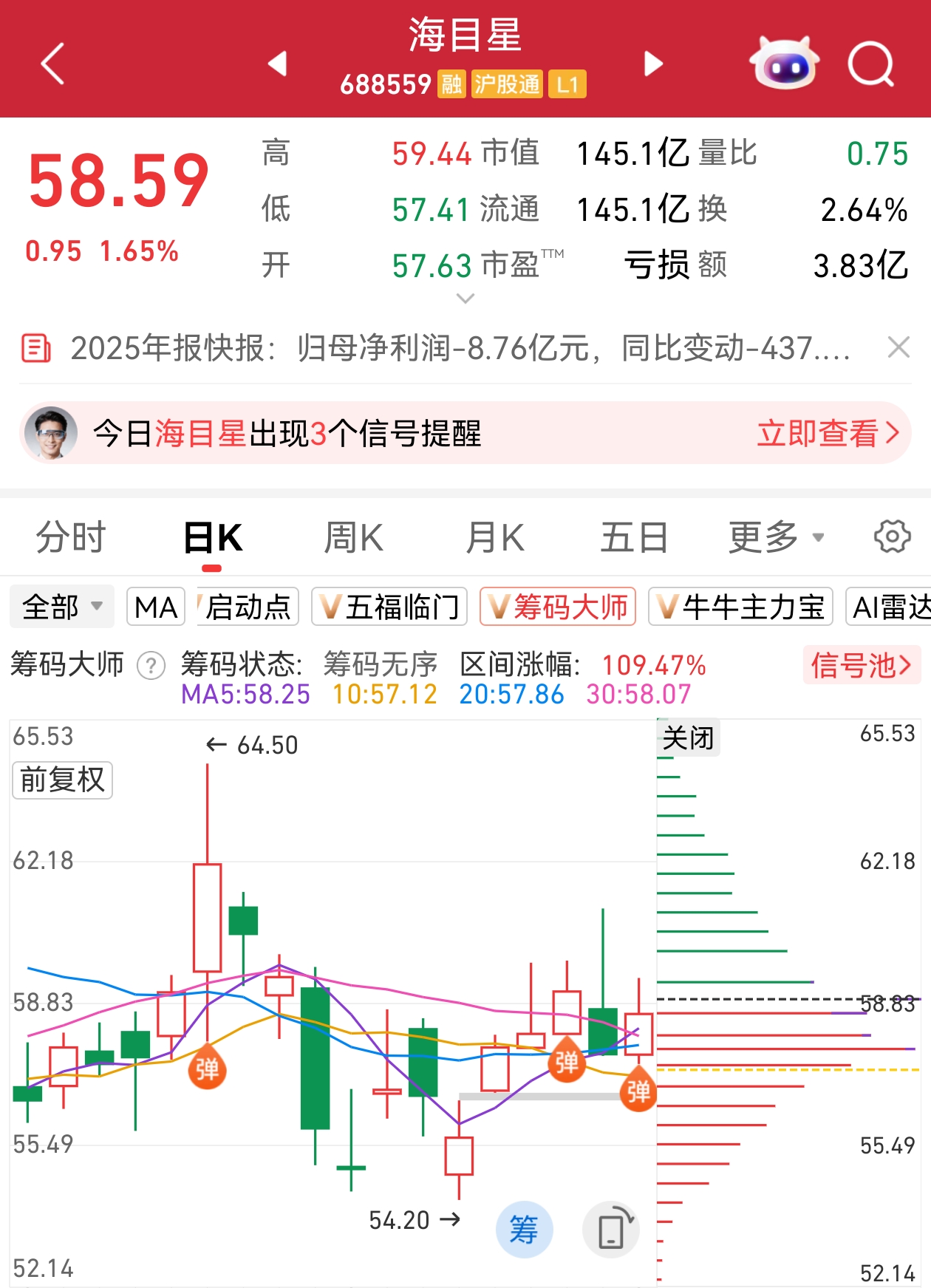Expand the 更多 period dropdown

click(776, 537)
